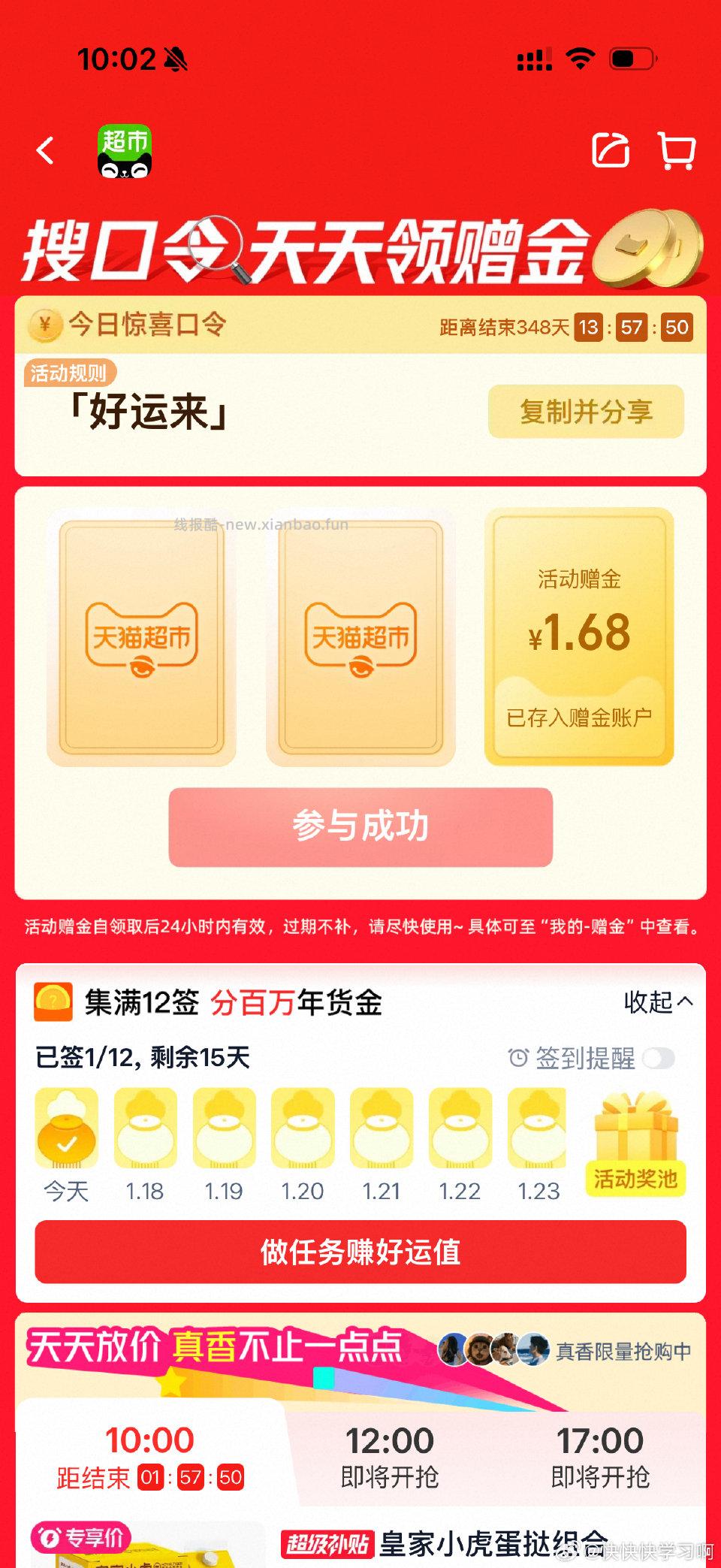721x1568 pixels.
Task: Tap the share icon in the top bar
Action: 612,150
